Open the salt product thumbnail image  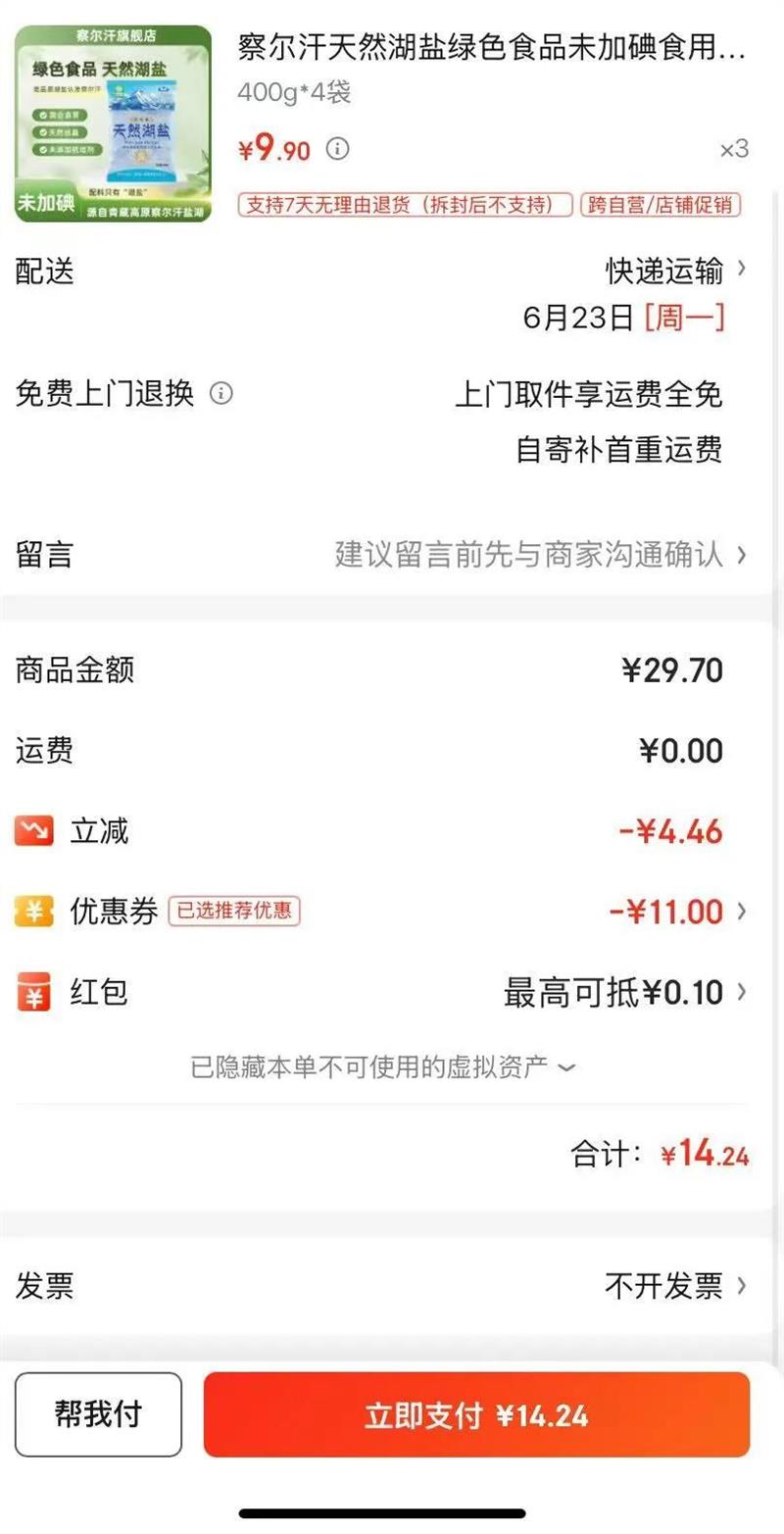pyautogui.click(x=113, y=124)
